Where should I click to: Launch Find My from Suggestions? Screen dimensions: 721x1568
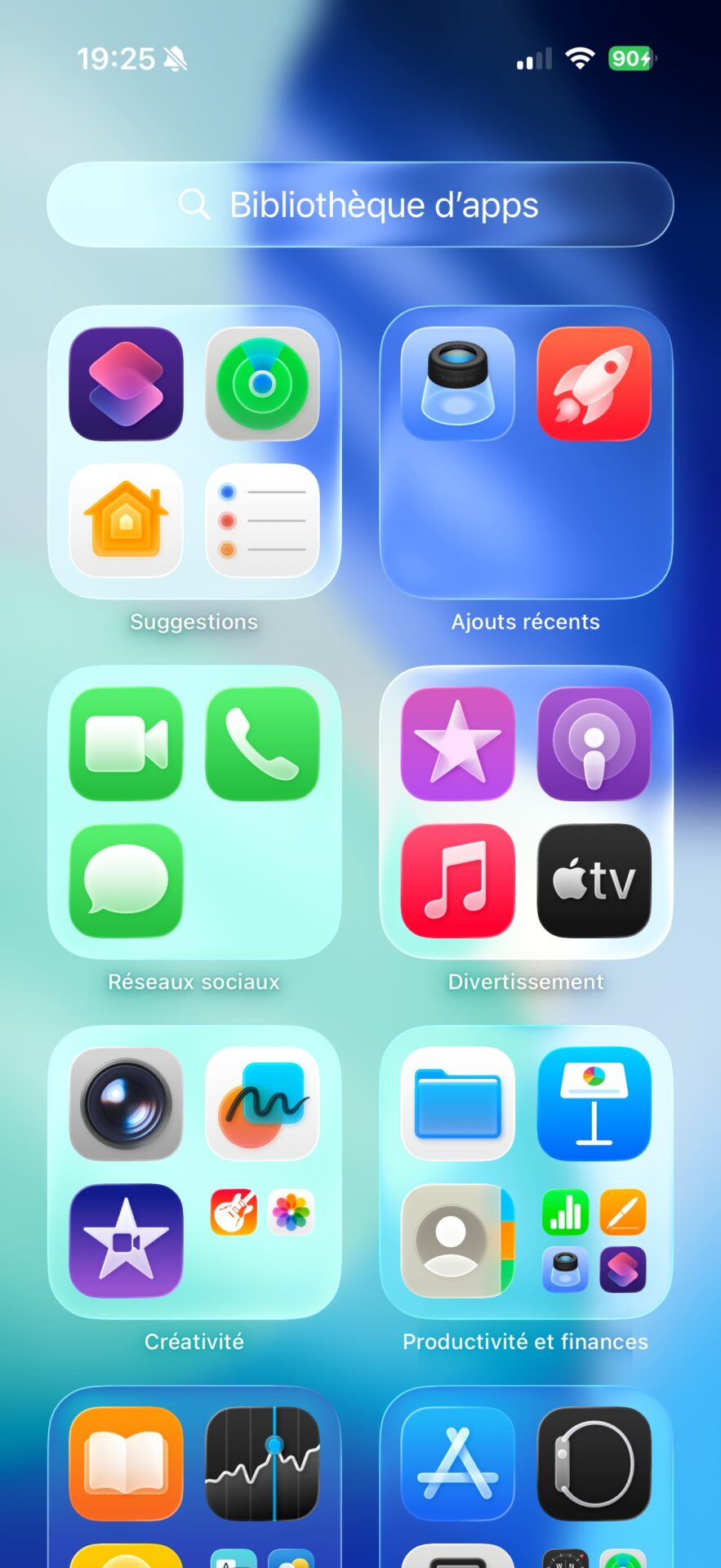pyautogui.click(x=262, y=384)
